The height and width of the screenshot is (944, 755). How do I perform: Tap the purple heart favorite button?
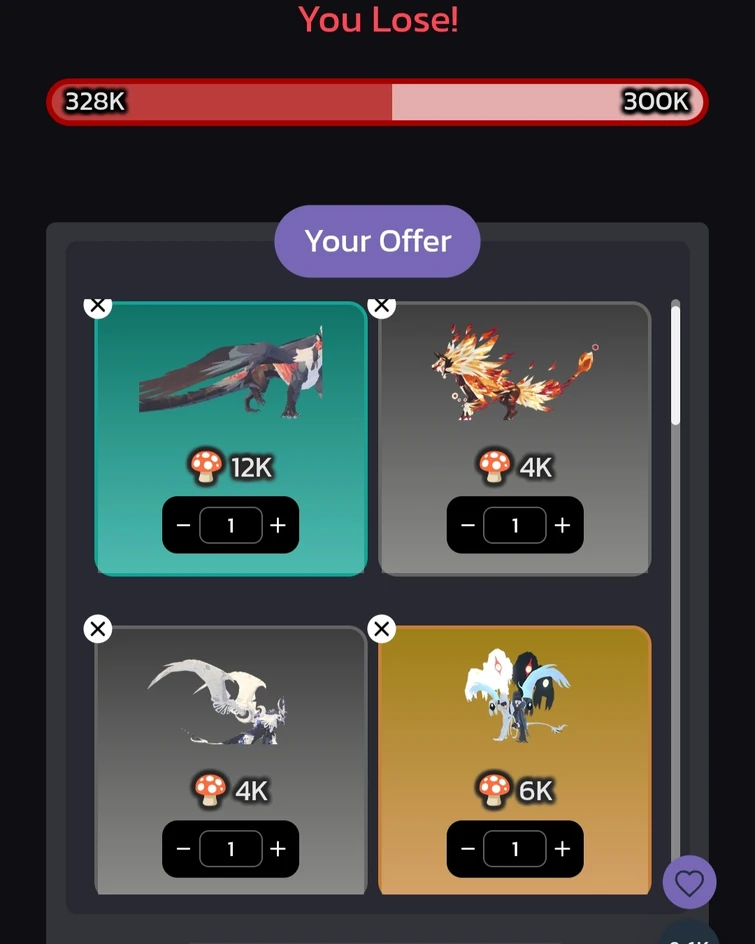point(689,883)
